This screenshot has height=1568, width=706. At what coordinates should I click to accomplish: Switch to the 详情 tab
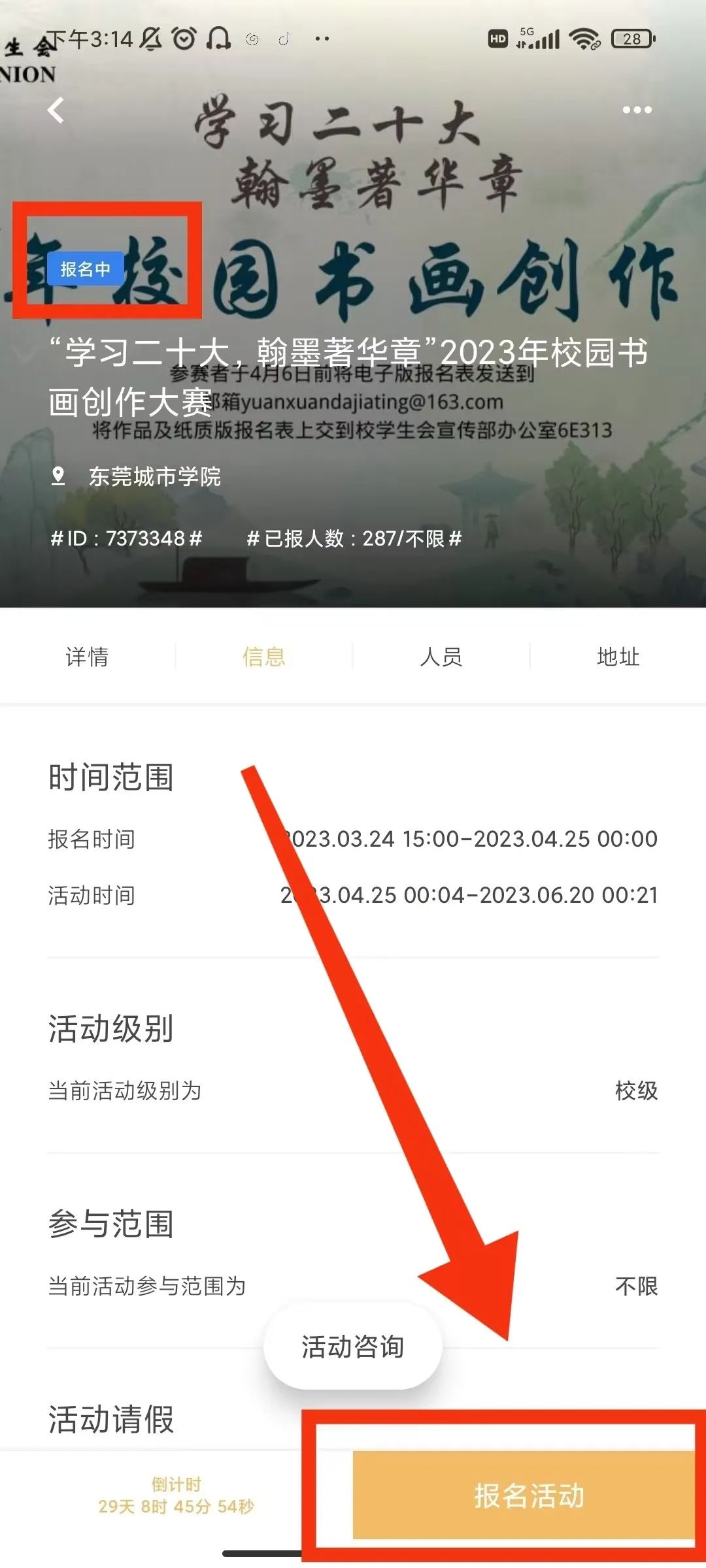[x=87, y=657]
